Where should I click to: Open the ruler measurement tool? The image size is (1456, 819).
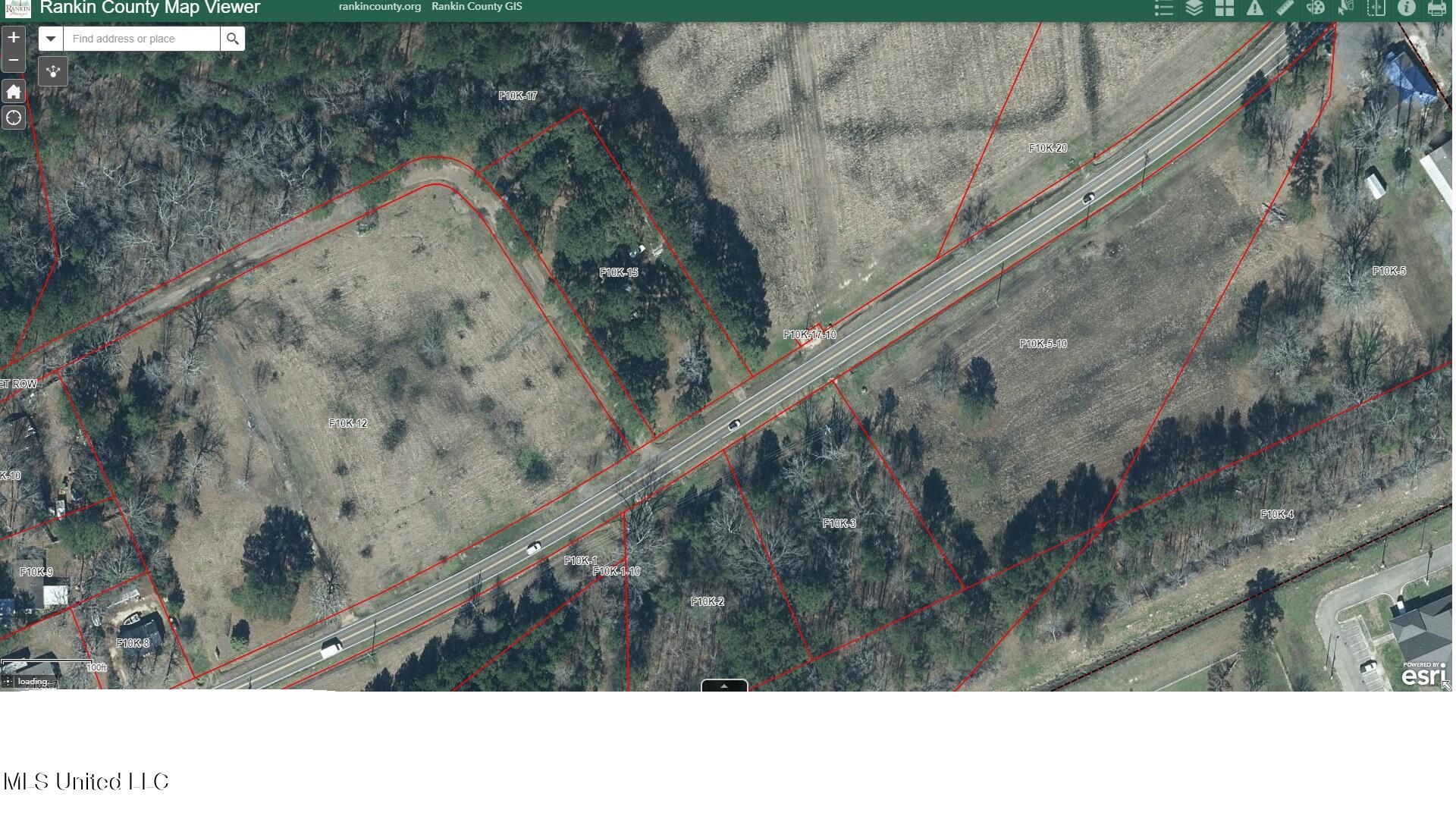[x=1285, y=8]
